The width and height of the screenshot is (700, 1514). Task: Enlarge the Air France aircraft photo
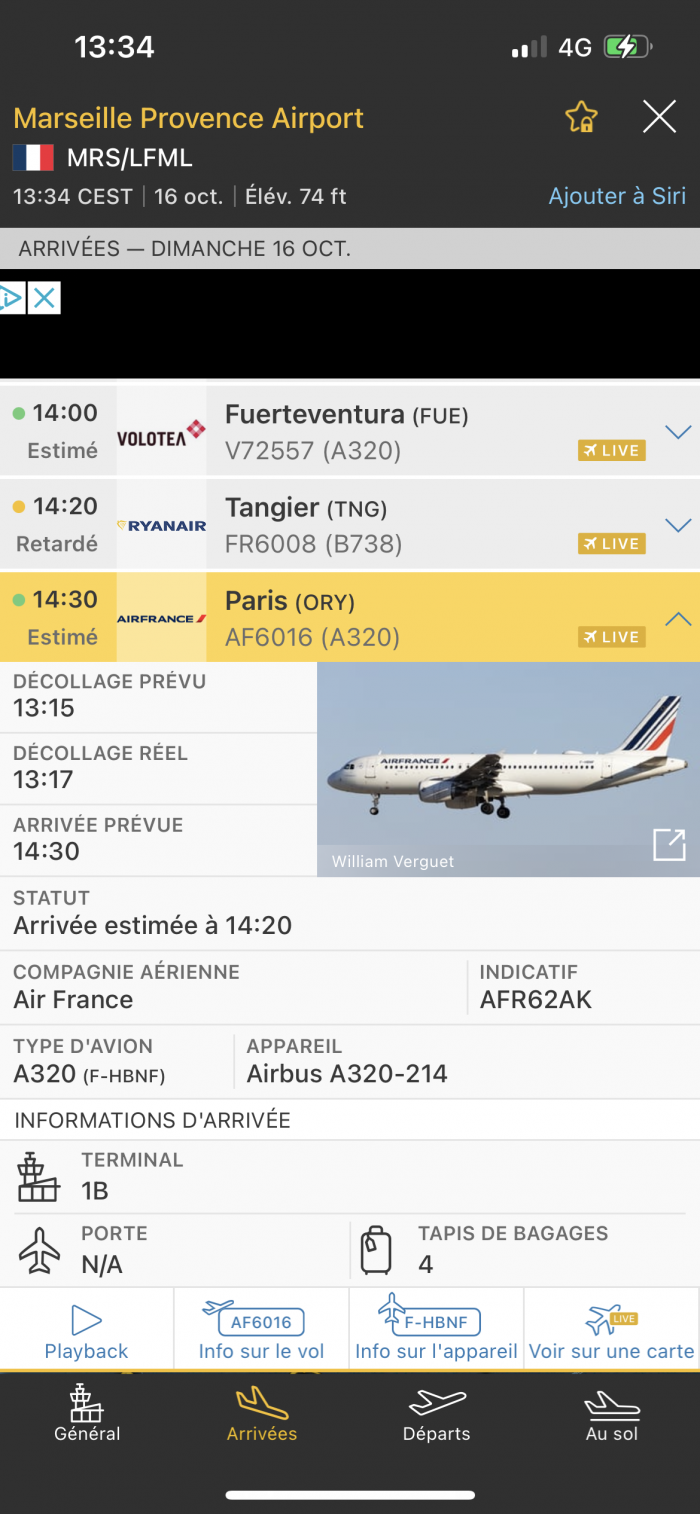(x=669, y=845)
